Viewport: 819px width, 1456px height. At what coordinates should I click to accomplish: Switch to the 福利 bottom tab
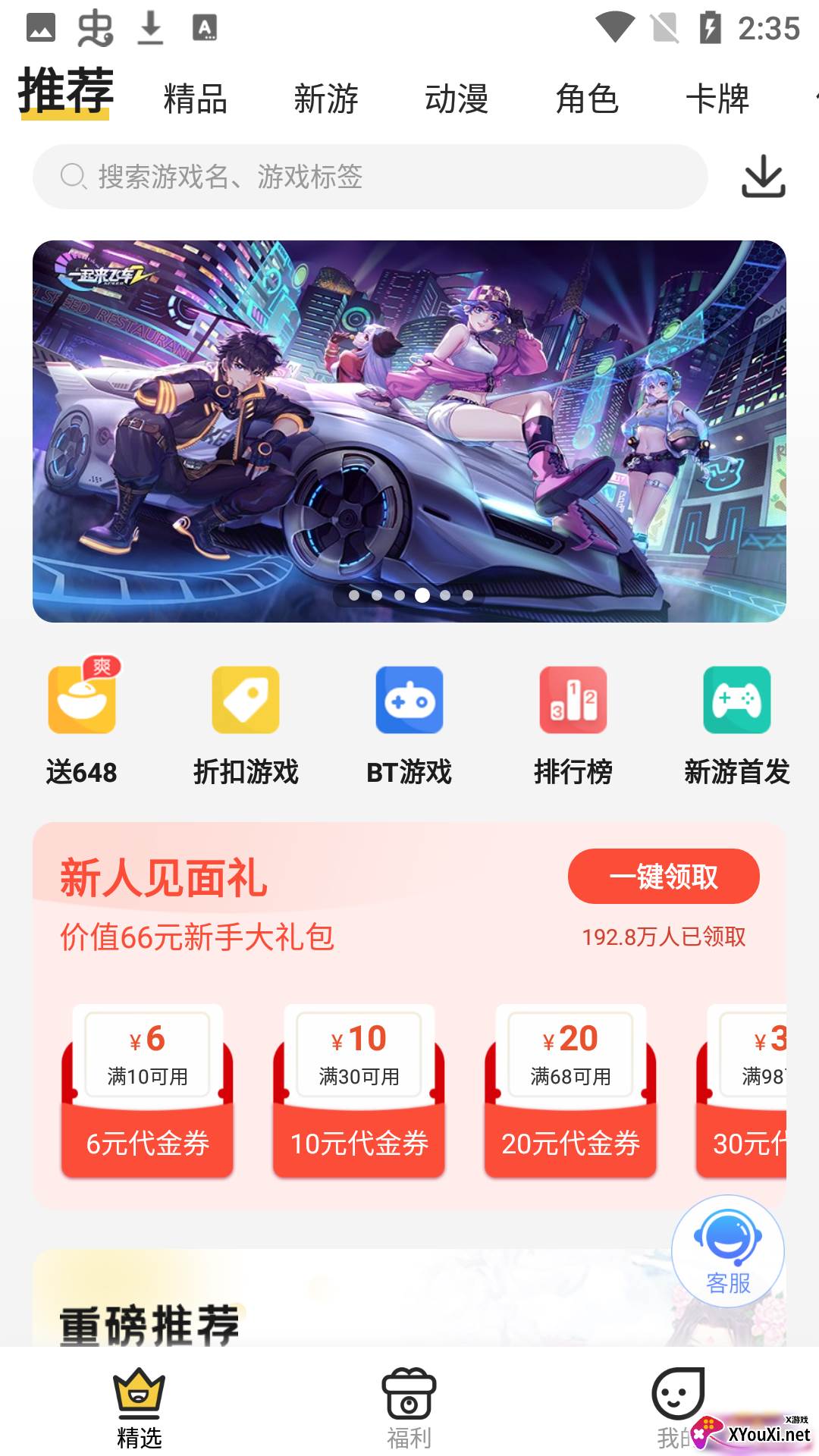409,1407
